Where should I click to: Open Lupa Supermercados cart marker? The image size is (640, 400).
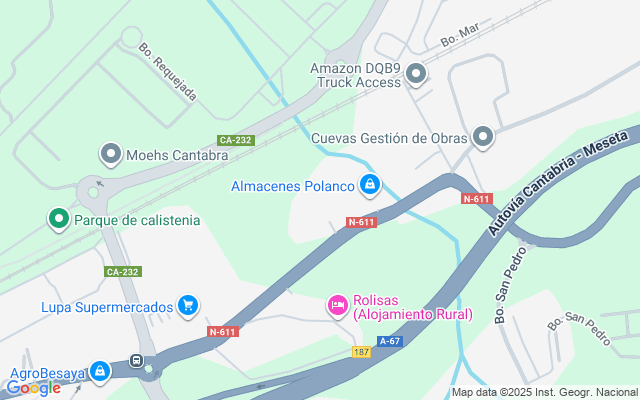[x=188, y=306]
